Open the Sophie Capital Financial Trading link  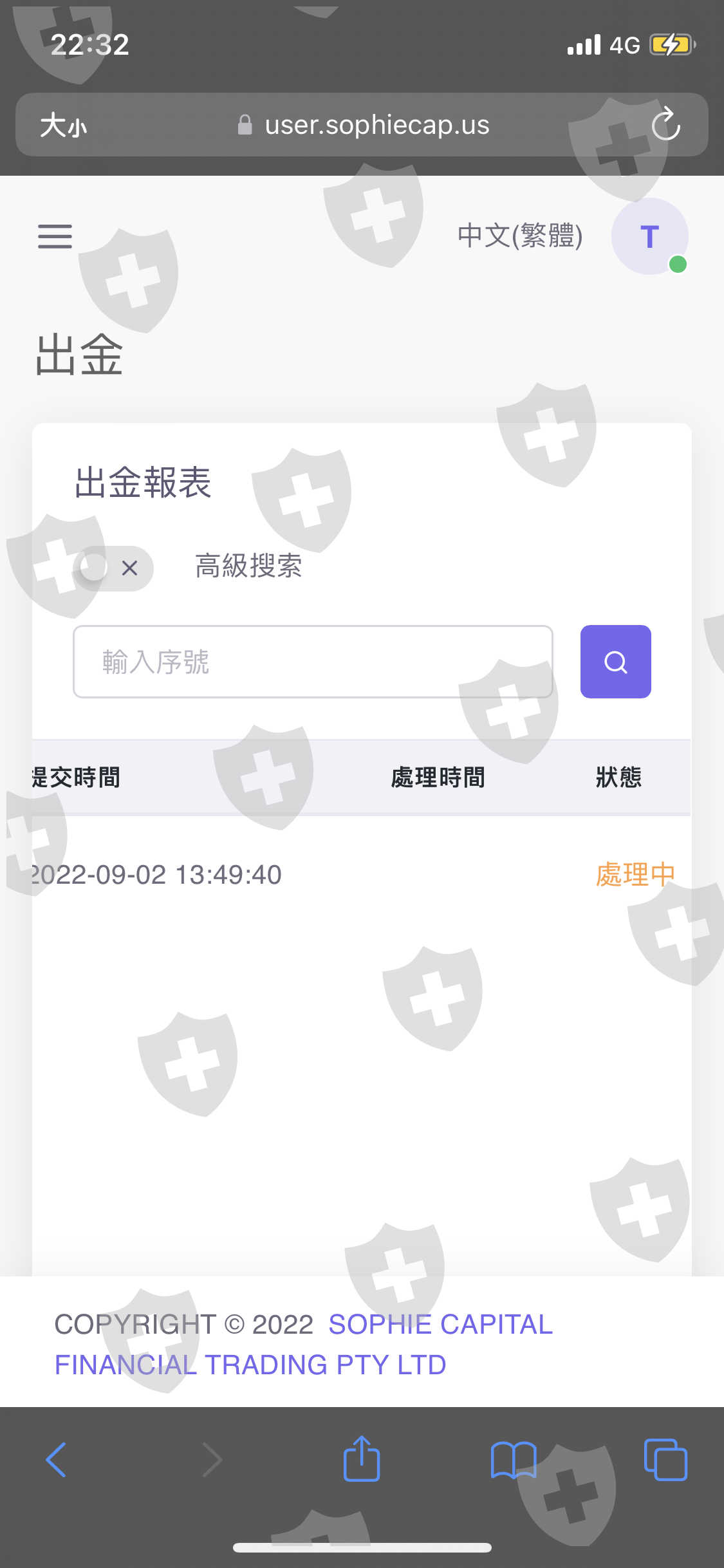(303, 1344)
